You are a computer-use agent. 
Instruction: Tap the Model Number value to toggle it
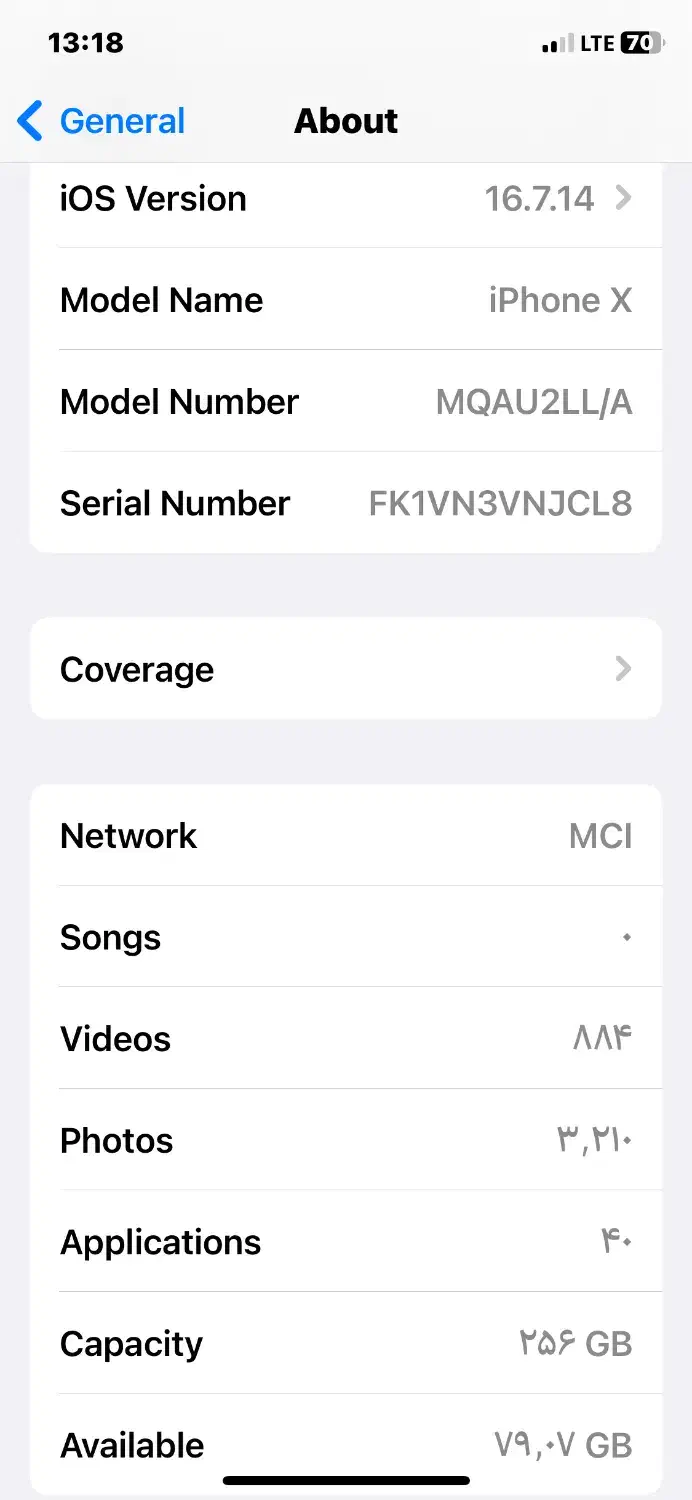533,402
